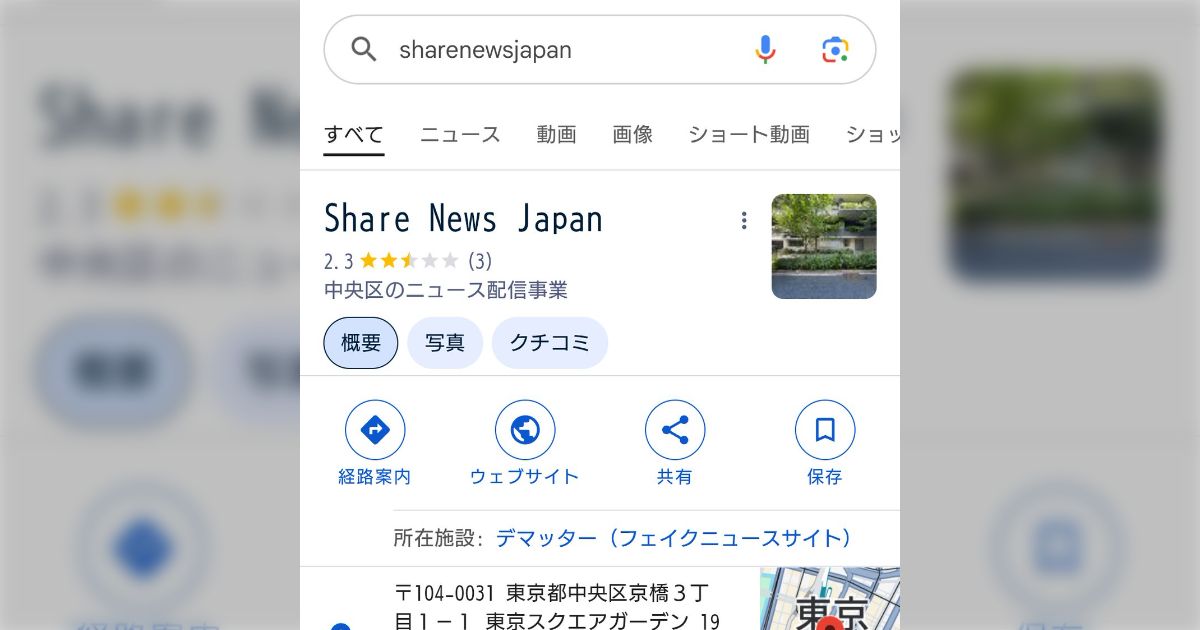Image resolution: width=1200 pixels, height=630 pixels.
Task: Select the すべて tab
Action: (354, 135)
